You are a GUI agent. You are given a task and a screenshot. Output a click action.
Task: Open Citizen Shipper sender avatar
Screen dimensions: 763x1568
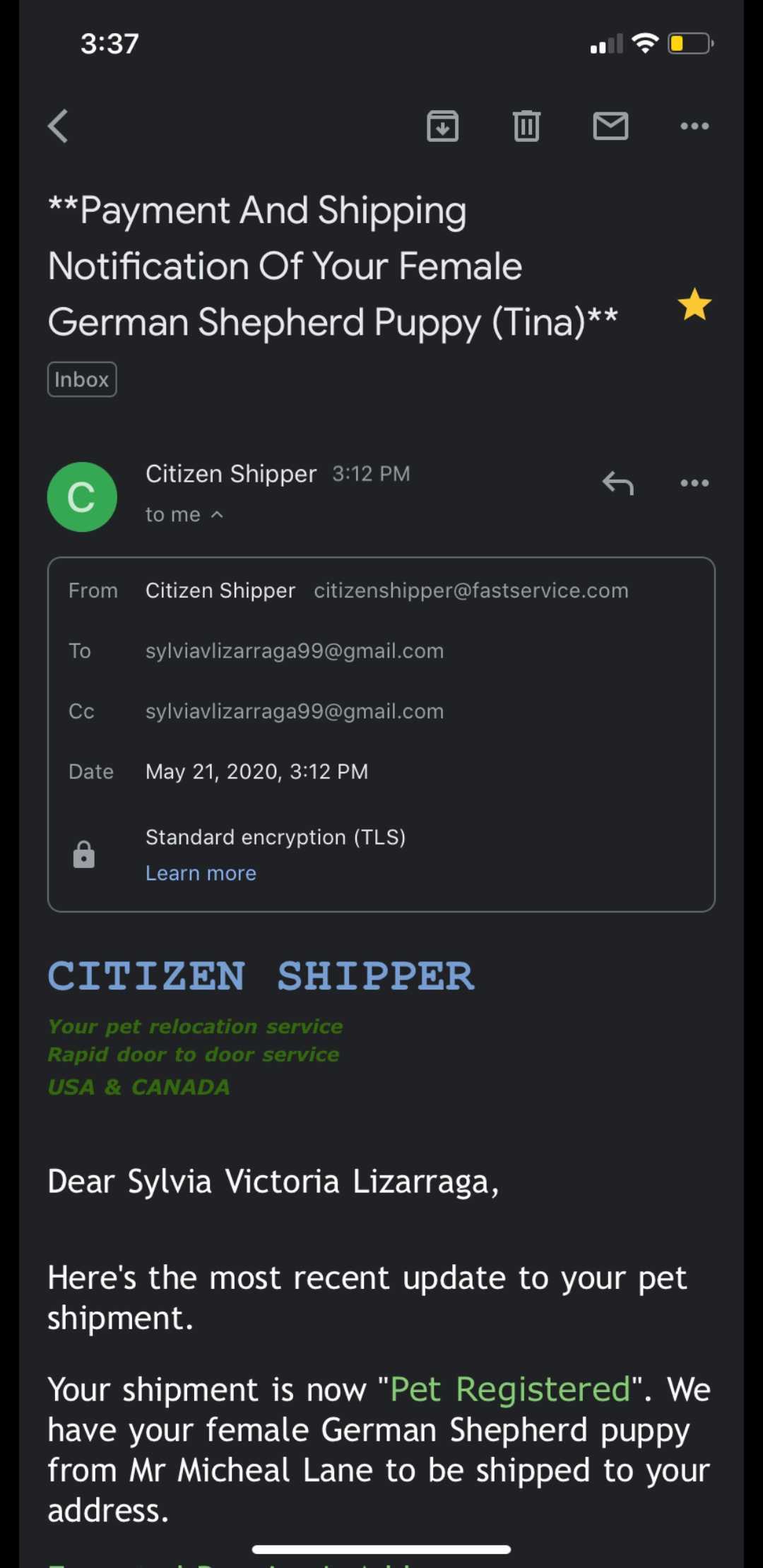[82, 497]
